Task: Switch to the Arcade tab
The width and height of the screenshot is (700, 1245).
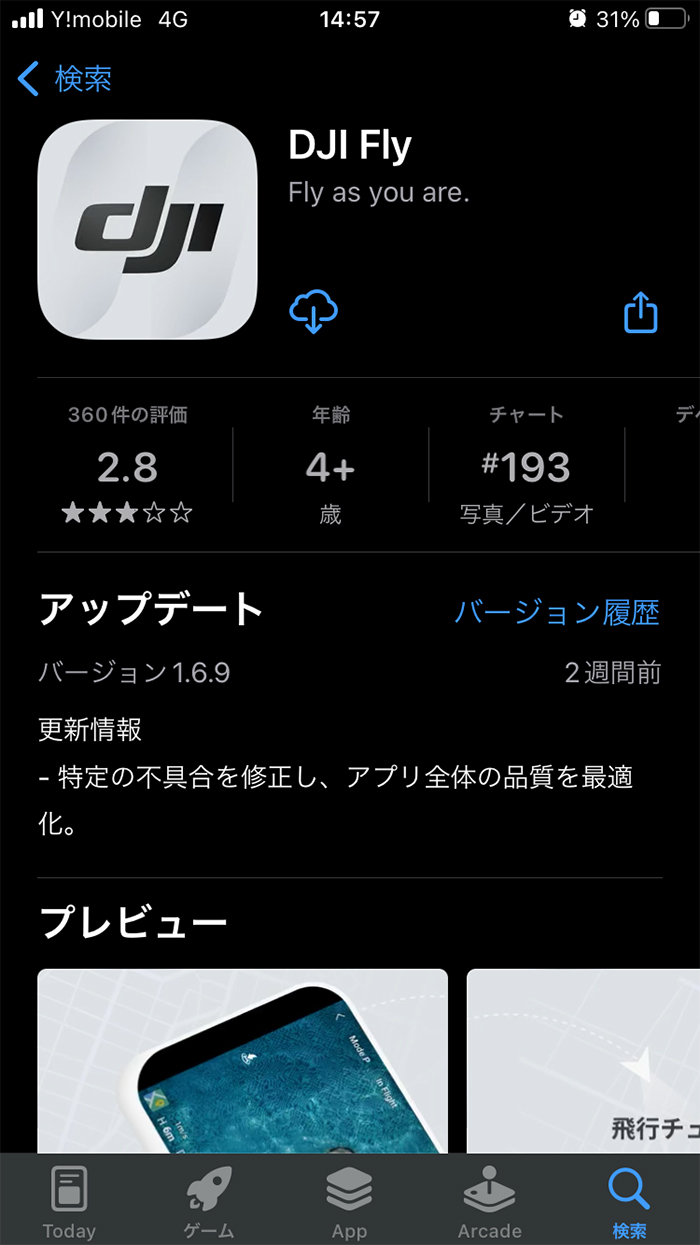Action: click(x=489, y=1203)
